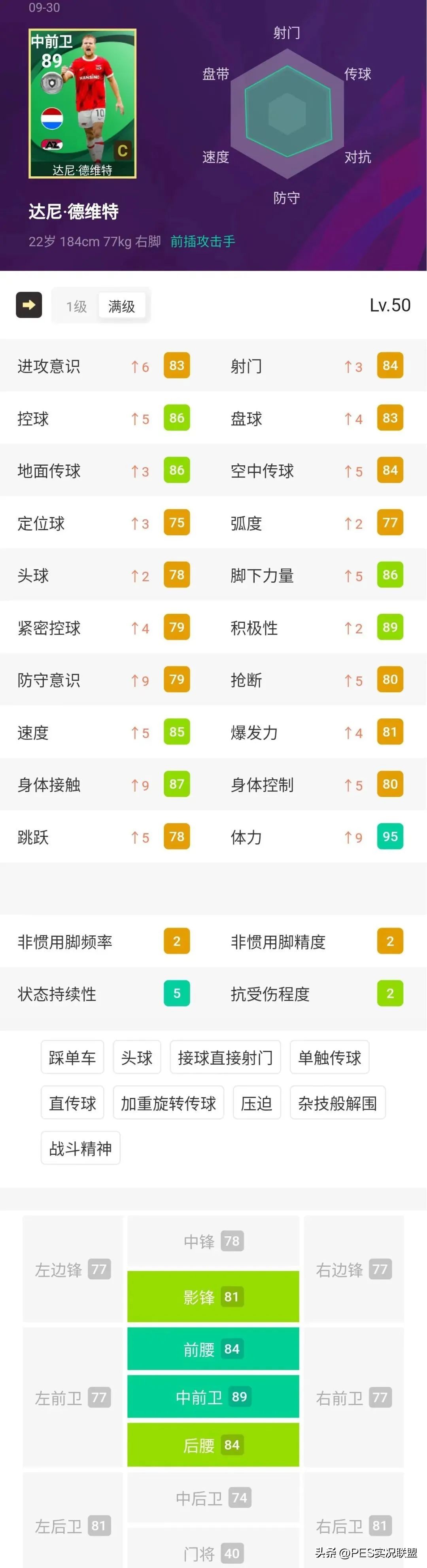Image resolution: width=427 pixels, height=1568 pixels.
Task: Switch to the 1级 level tab
Action: pos(77,306)
